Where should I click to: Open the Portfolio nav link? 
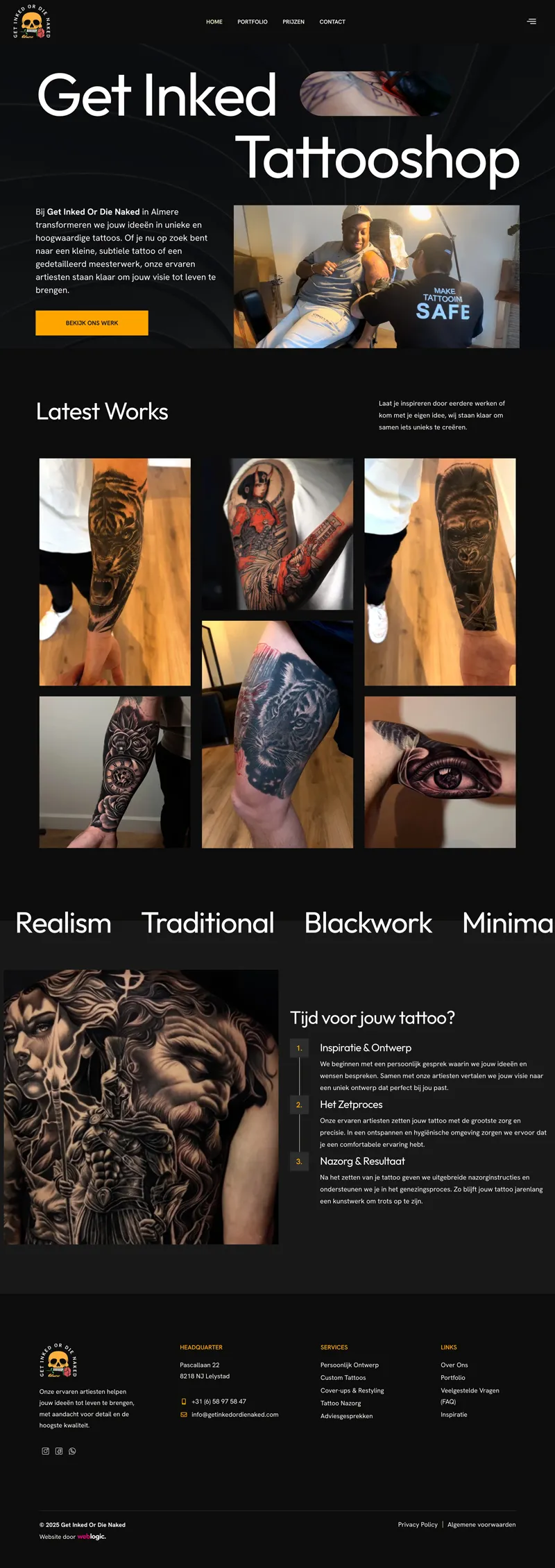tap(253, 22)
